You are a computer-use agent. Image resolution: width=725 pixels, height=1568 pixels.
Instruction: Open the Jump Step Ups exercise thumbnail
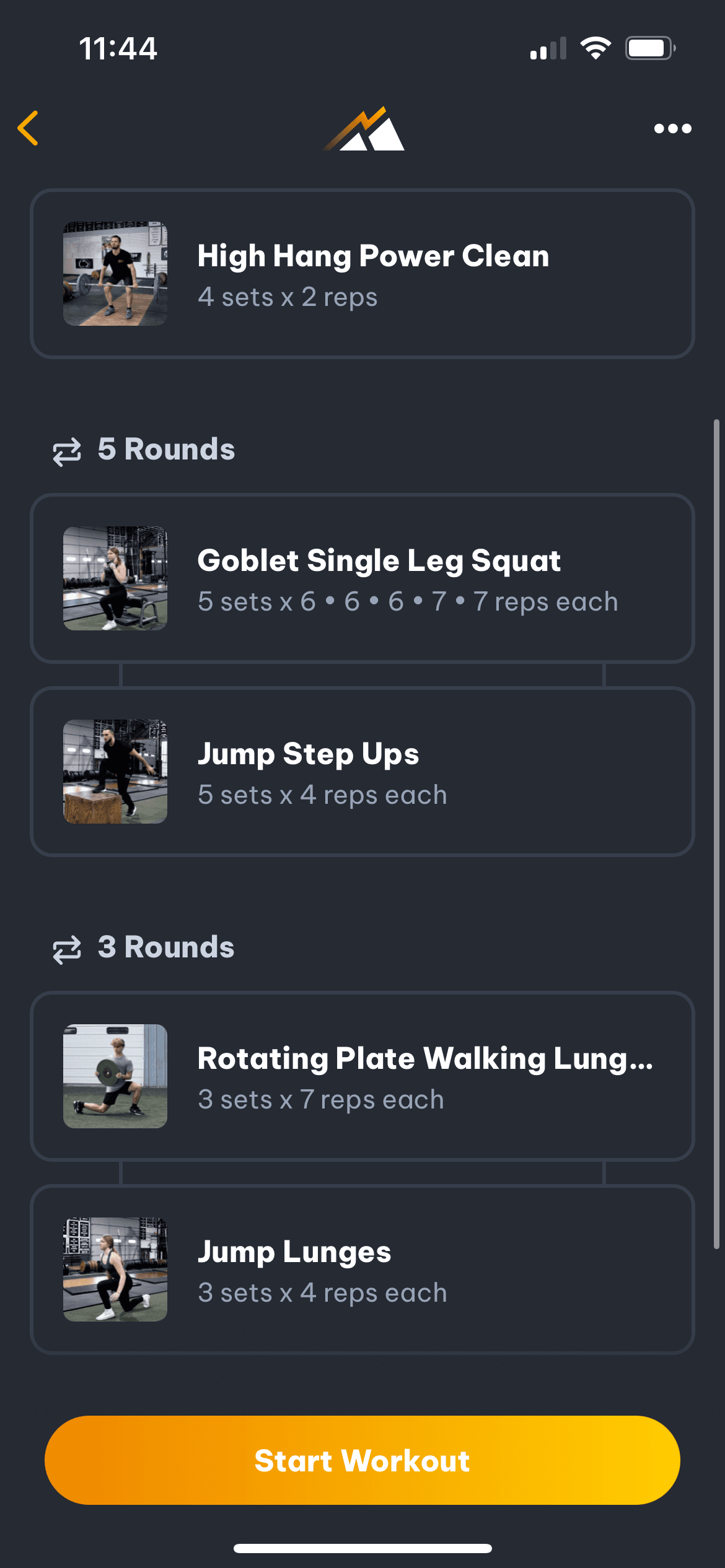click(115, 770)
